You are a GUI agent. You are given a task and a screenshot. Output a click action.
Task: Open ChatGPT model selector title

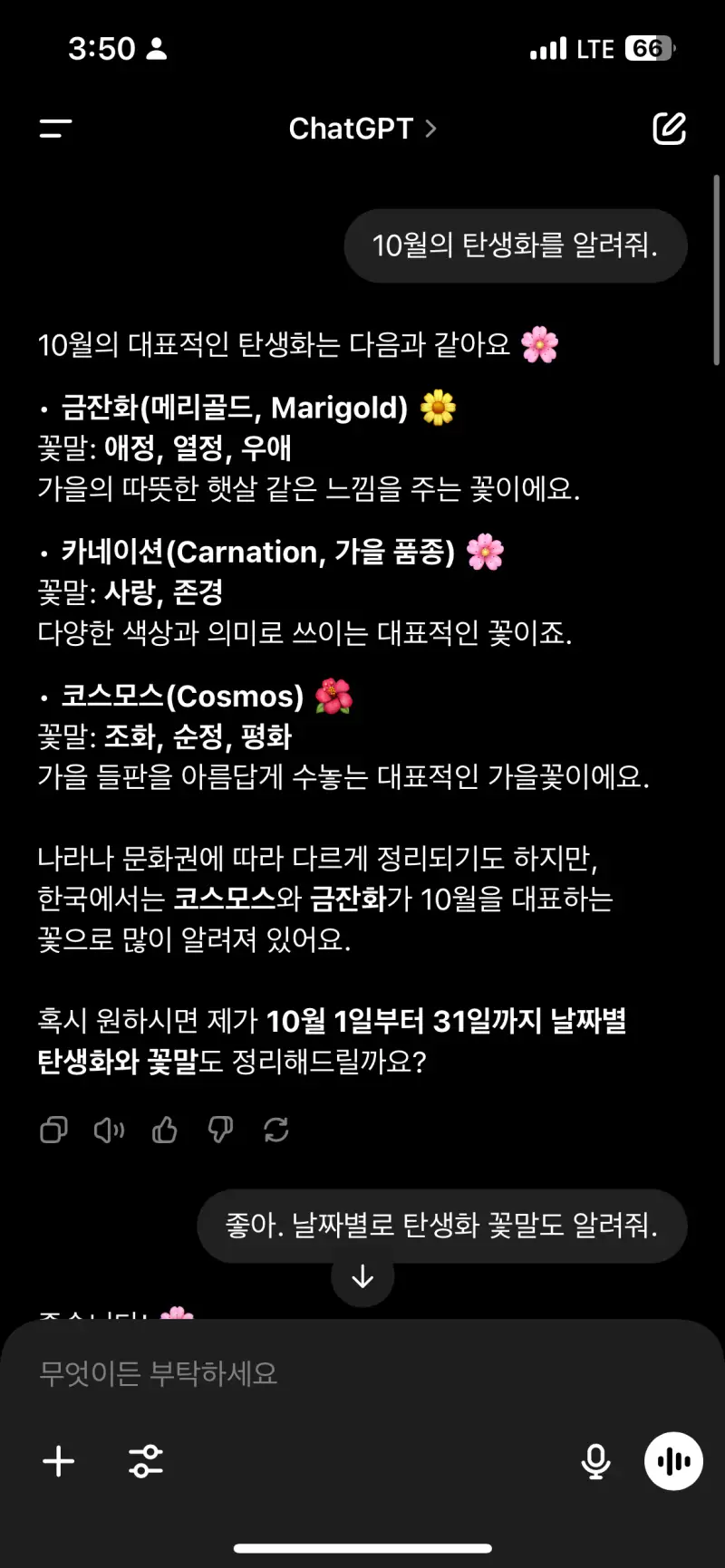click(x=362, y=129)
